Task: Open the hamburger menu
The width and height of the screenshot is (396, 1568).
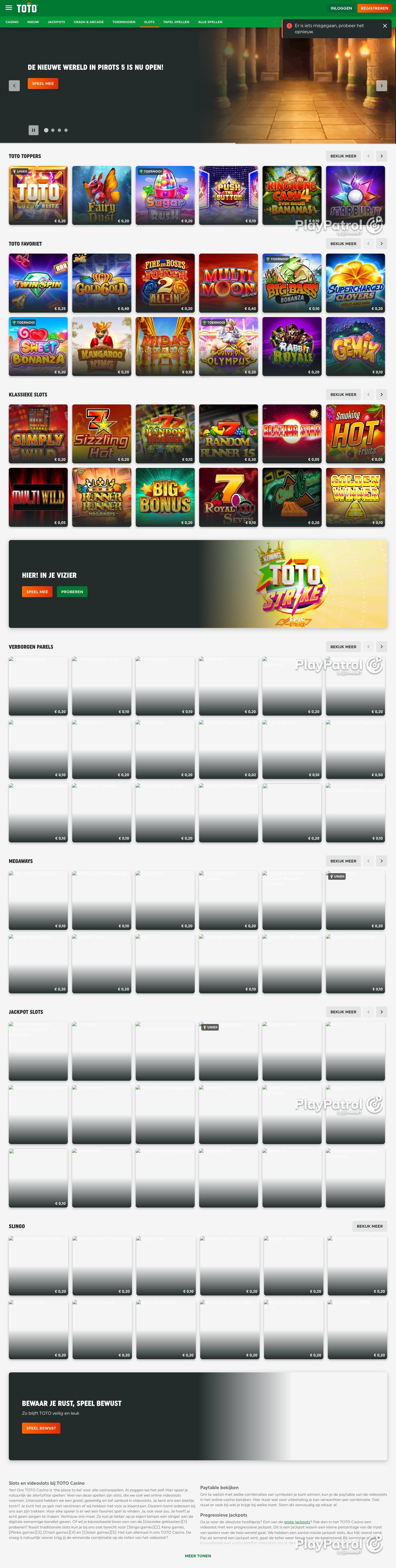Action: coord(9,8)
